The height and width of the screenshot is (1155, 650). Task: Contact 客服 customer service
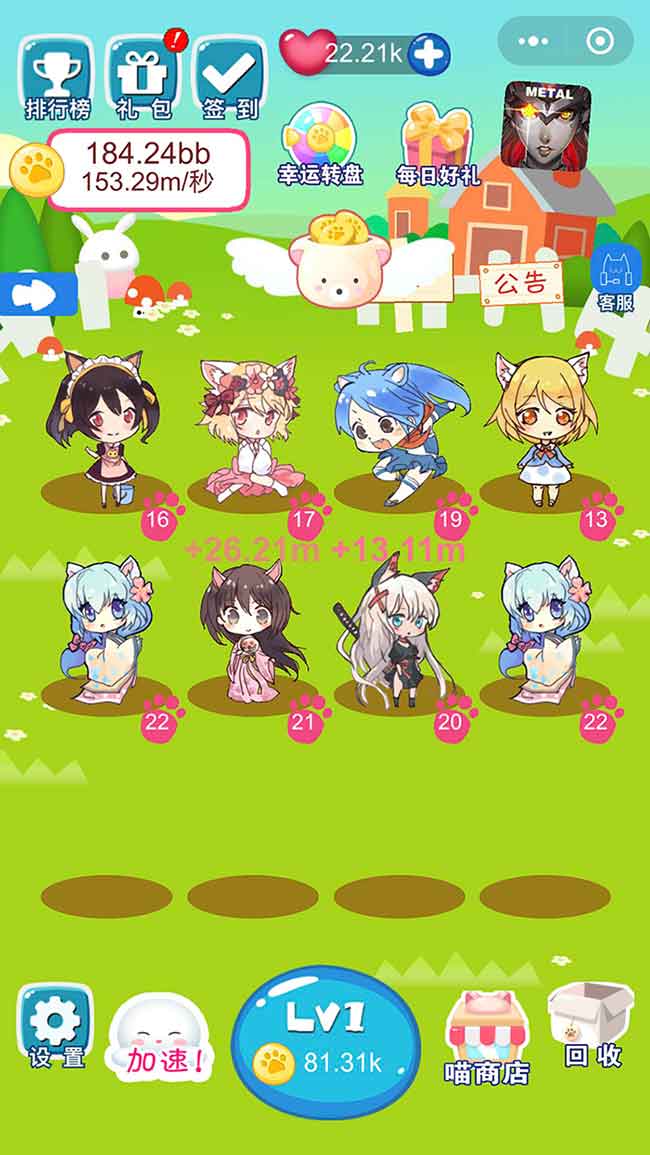(x=615, y=278)
